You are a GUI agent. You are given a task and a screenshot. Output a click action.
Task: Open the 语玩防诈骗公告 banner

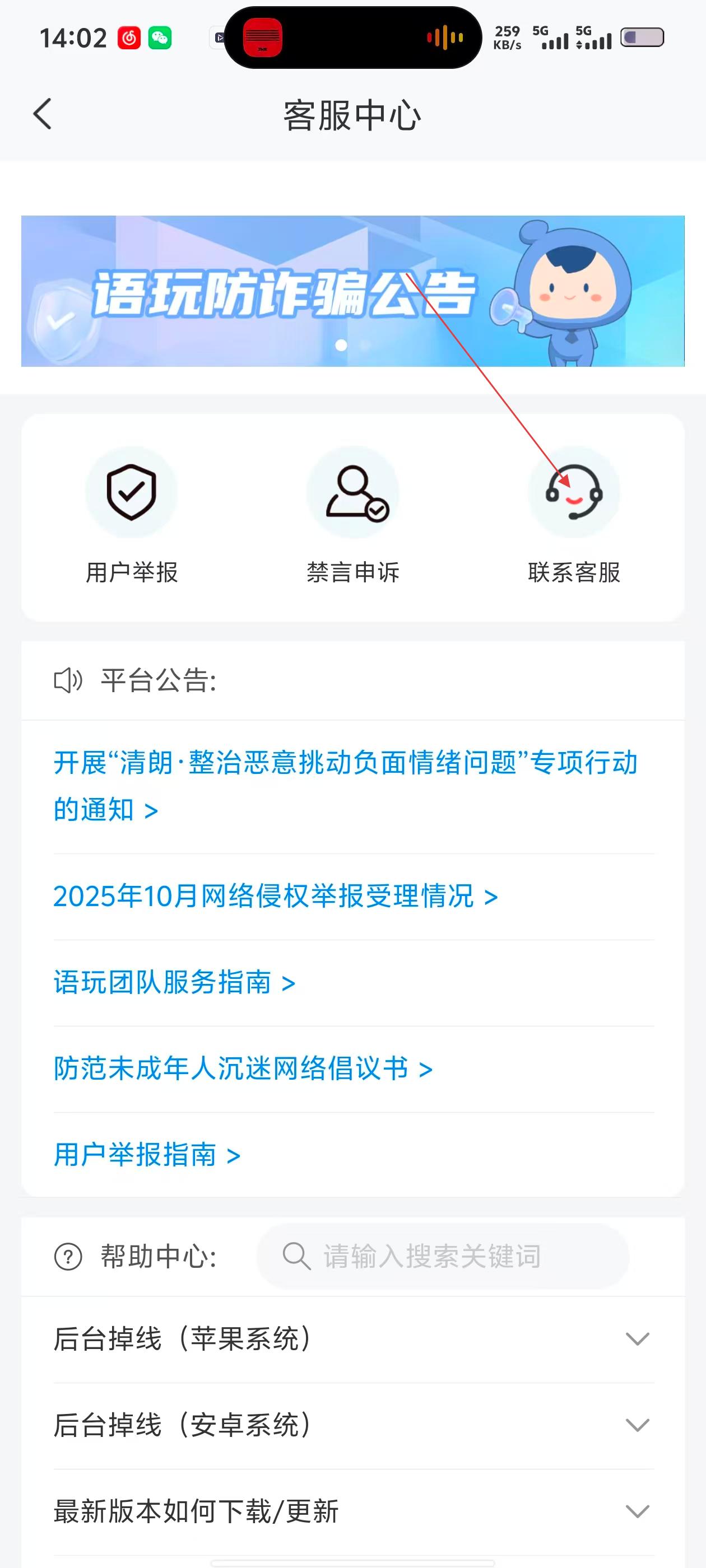pos(352,291)
